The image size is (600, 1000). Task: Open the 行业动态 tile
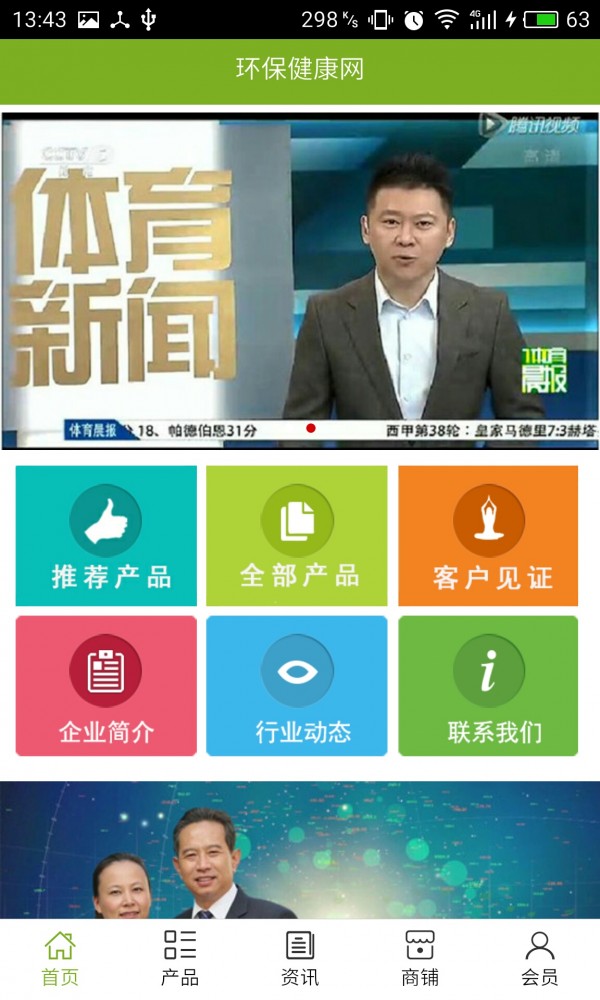click(297, 686)
